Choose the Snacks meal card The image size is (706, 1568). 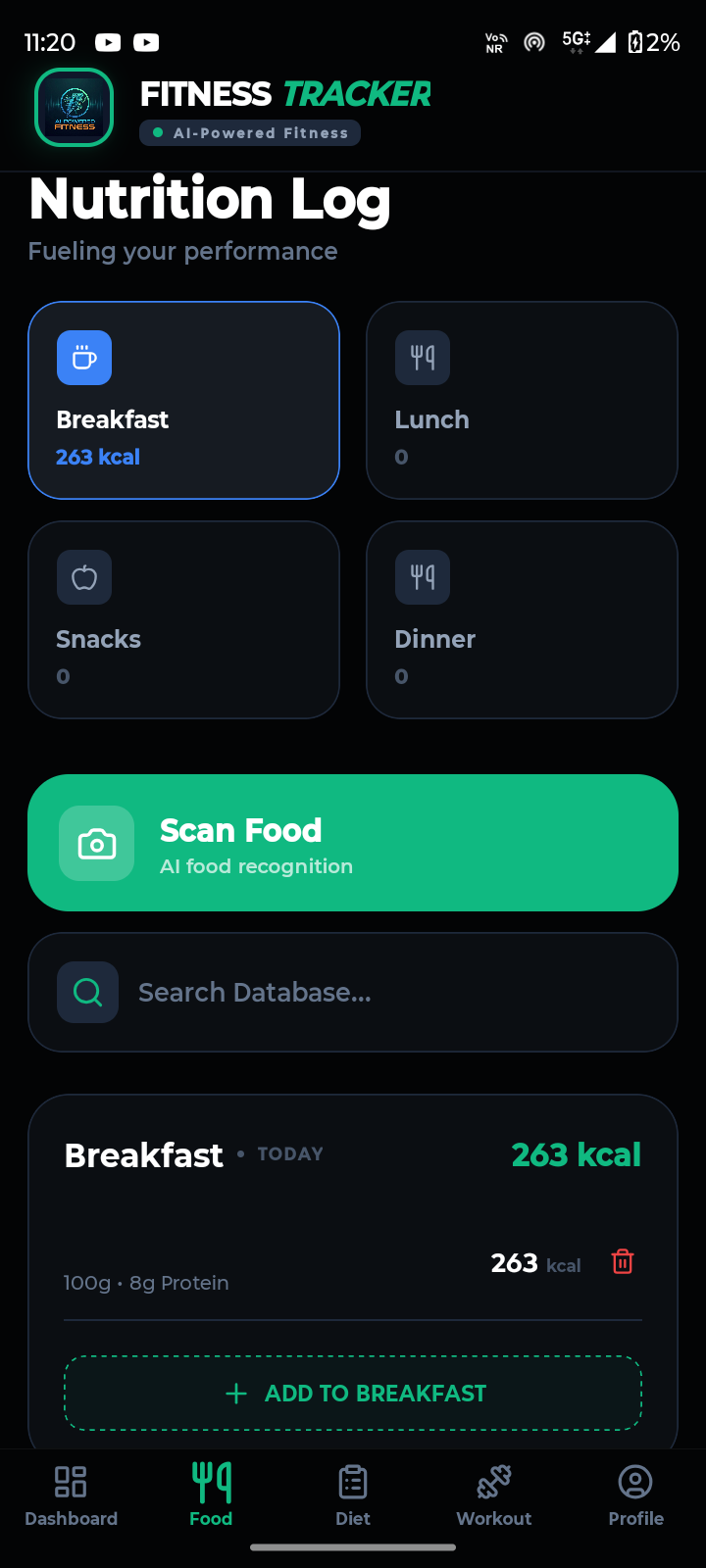(183, 619)
